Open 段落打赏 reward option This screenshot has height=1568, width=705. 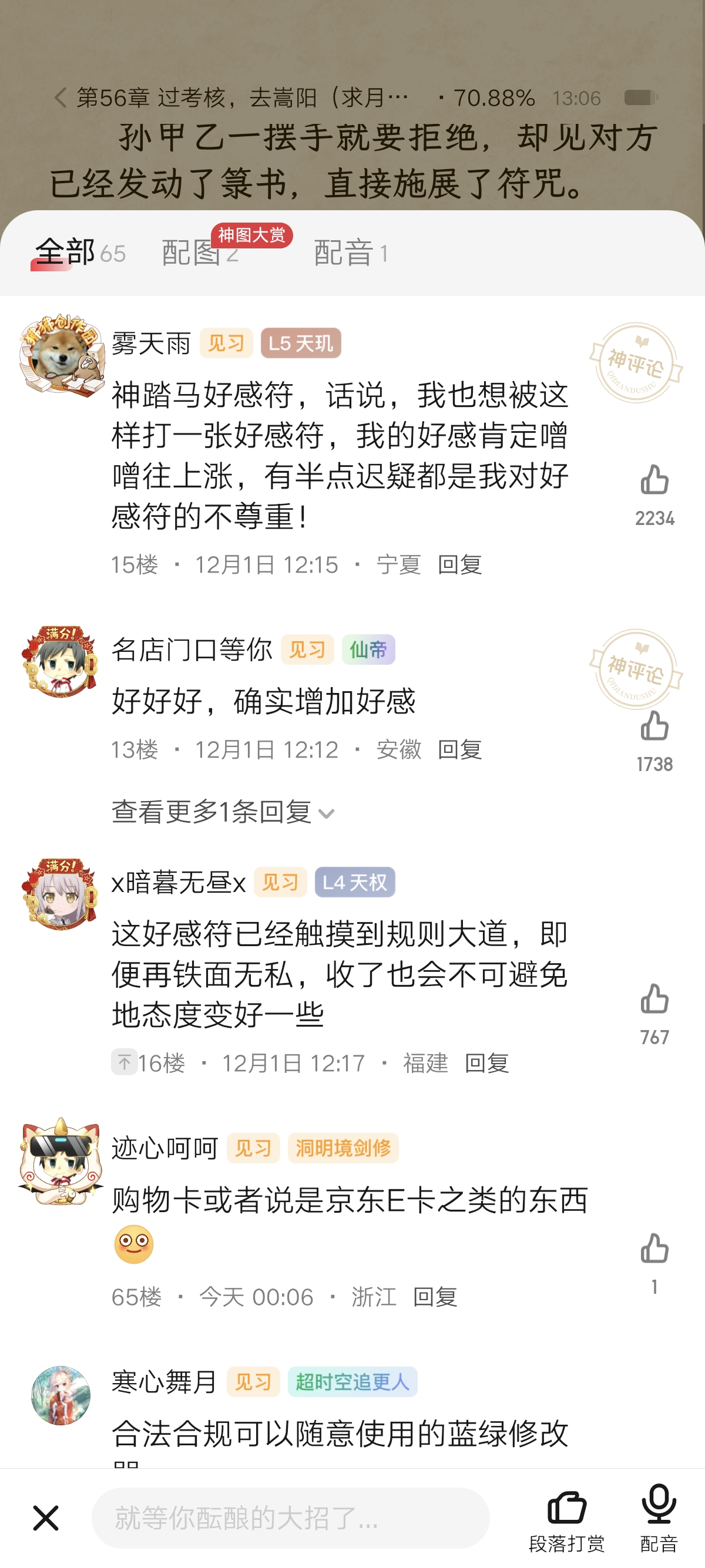point(566,1519)
